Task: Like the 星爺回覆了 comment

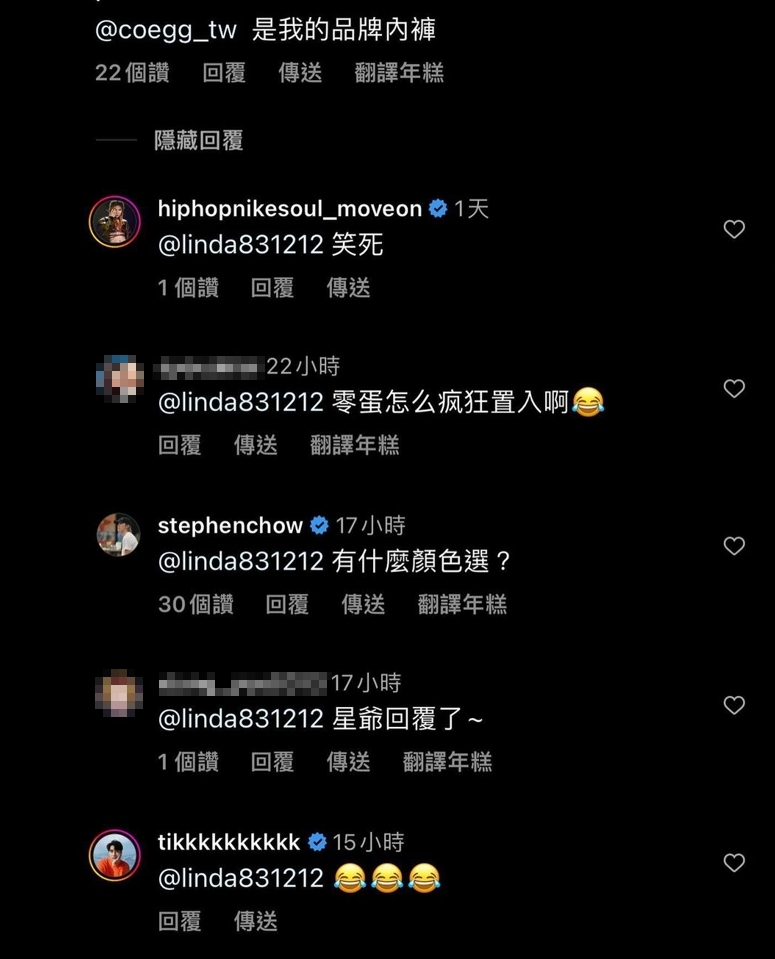Action: tap(734, 705)
